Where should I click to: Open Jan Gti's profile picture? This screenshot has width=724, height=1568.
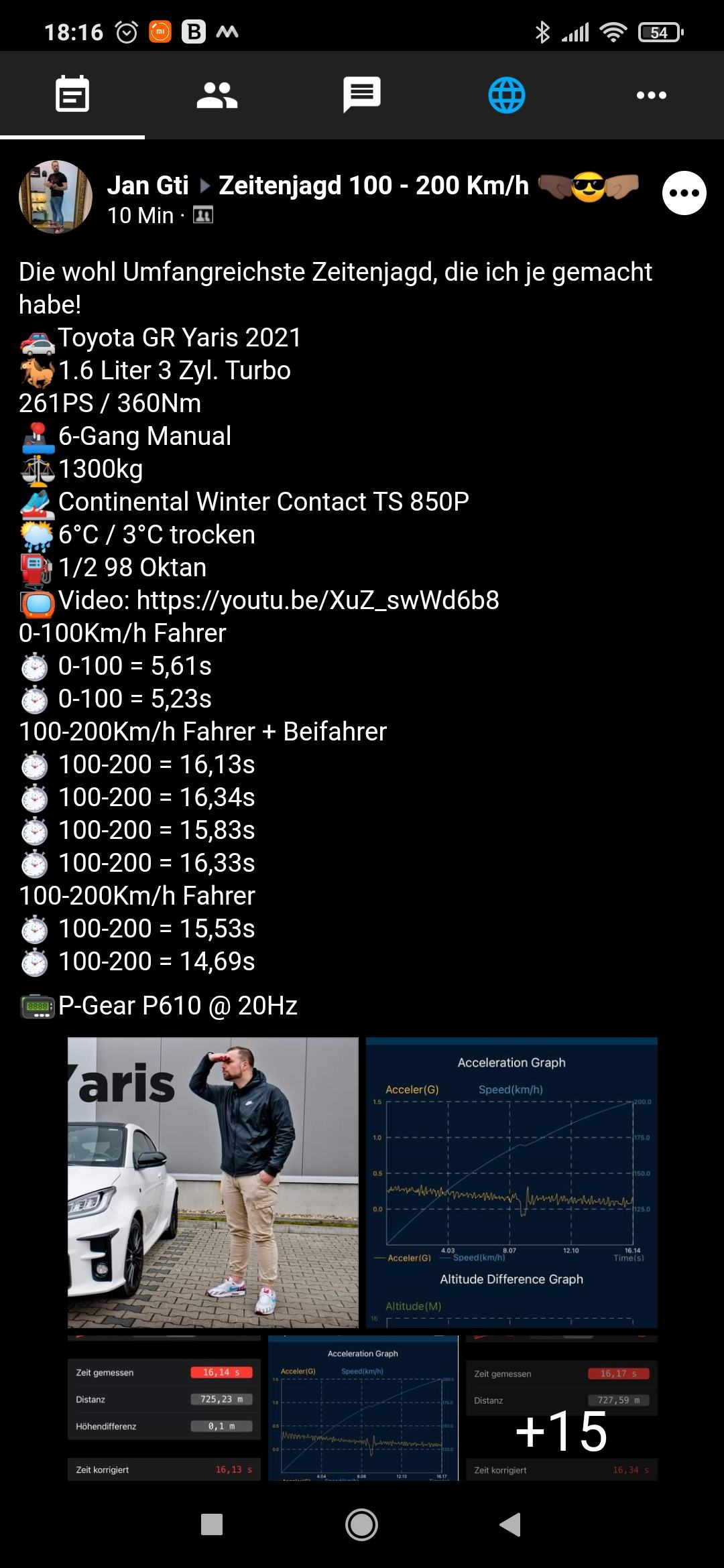pyautogui.click(x=56, y=196)
